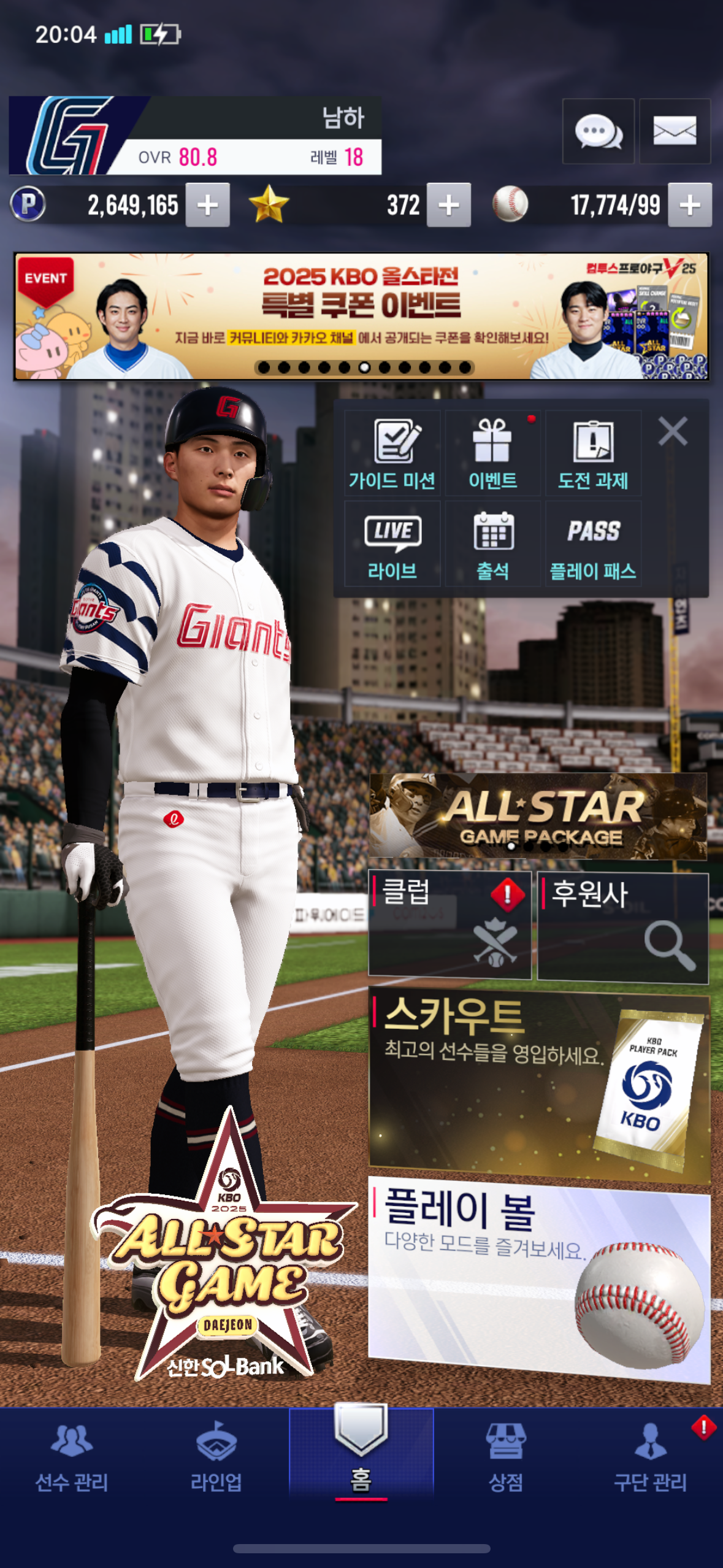Add more baseballs with plus button
The width and height of the screenshot is (723, 1568).
pos(690,205)
